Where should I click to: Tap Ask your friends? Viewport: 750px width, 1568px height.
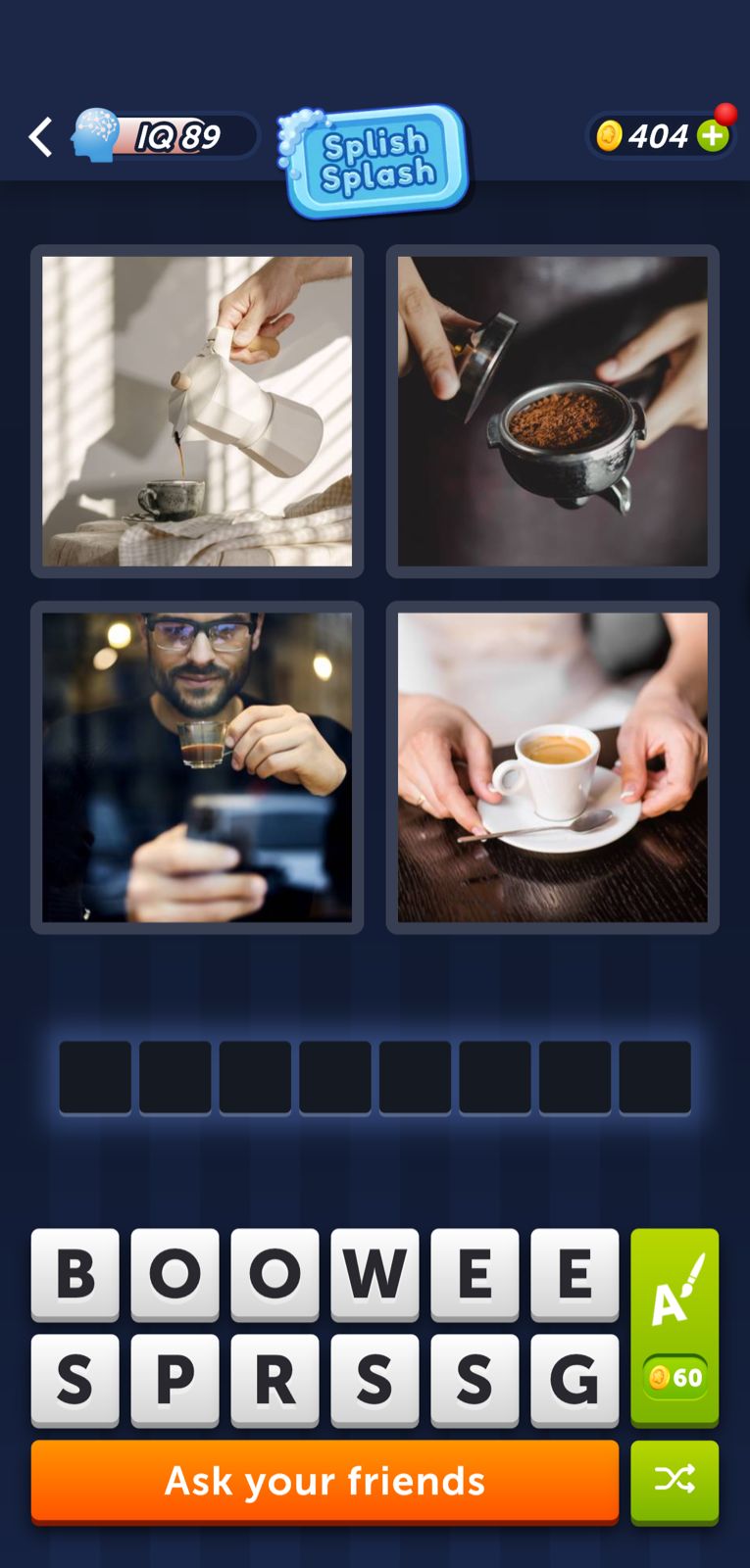(x=325, y=1481)
